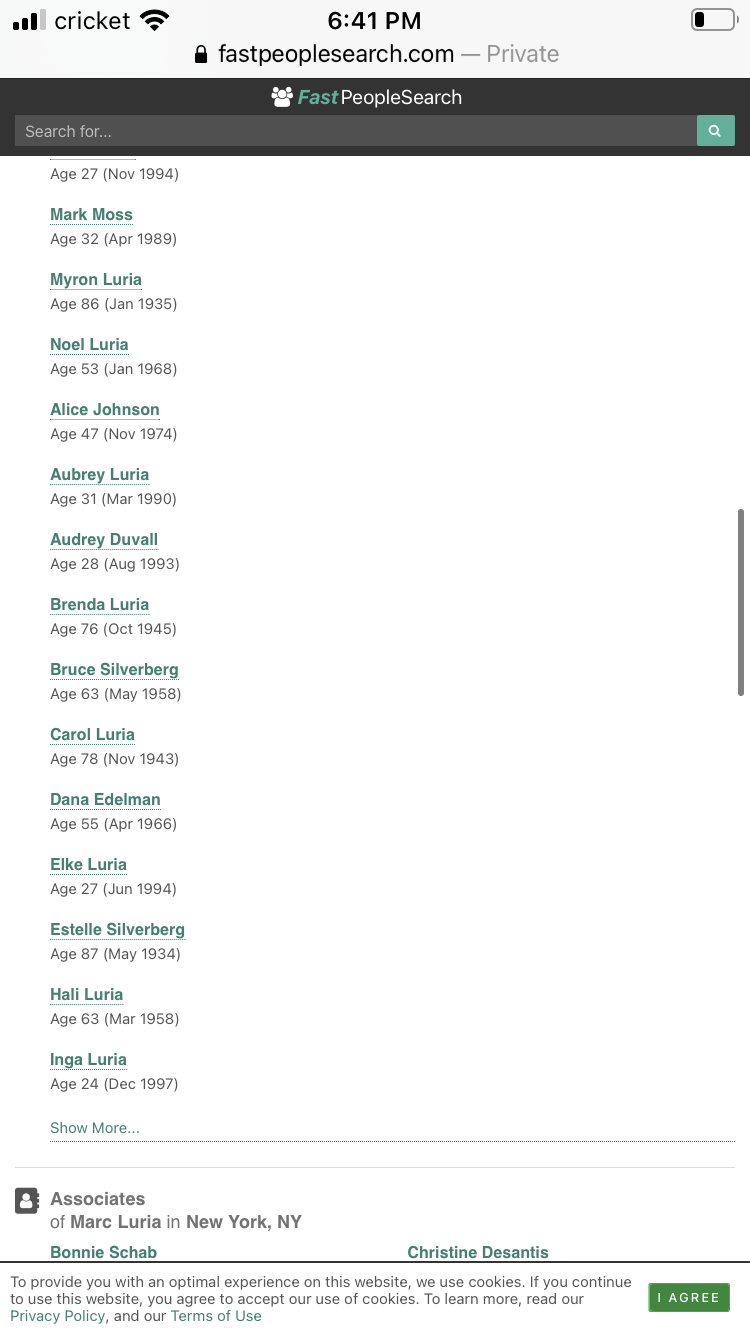
Task: Open Aubrey Luria's profile
Action: click(x=99, y=474)
